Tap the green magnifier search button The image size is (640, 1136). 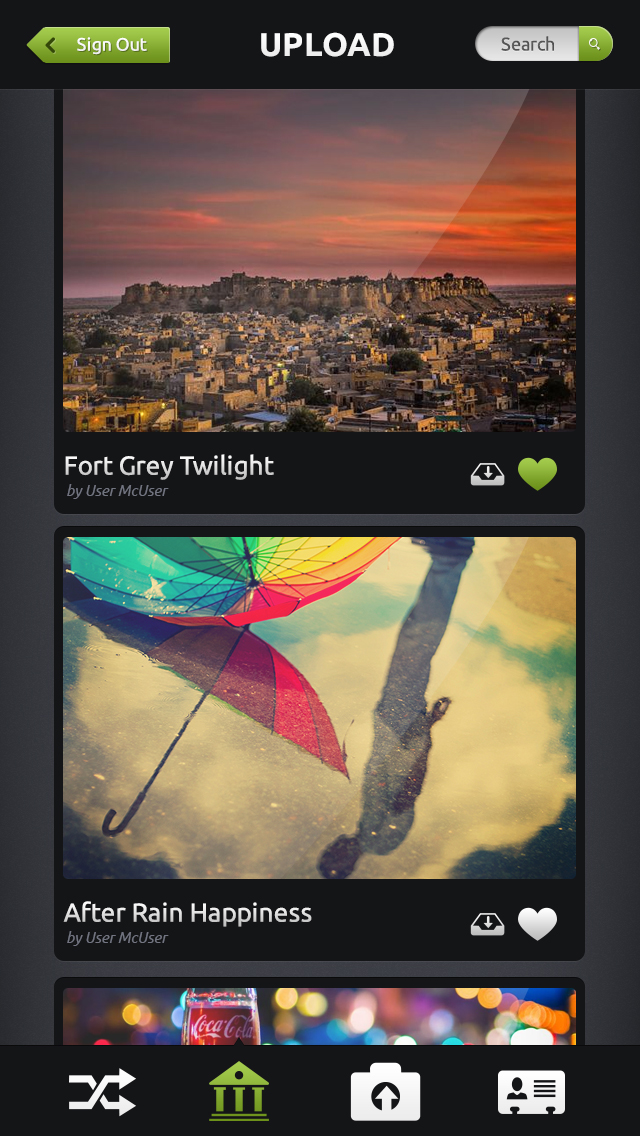coord(595,44)
